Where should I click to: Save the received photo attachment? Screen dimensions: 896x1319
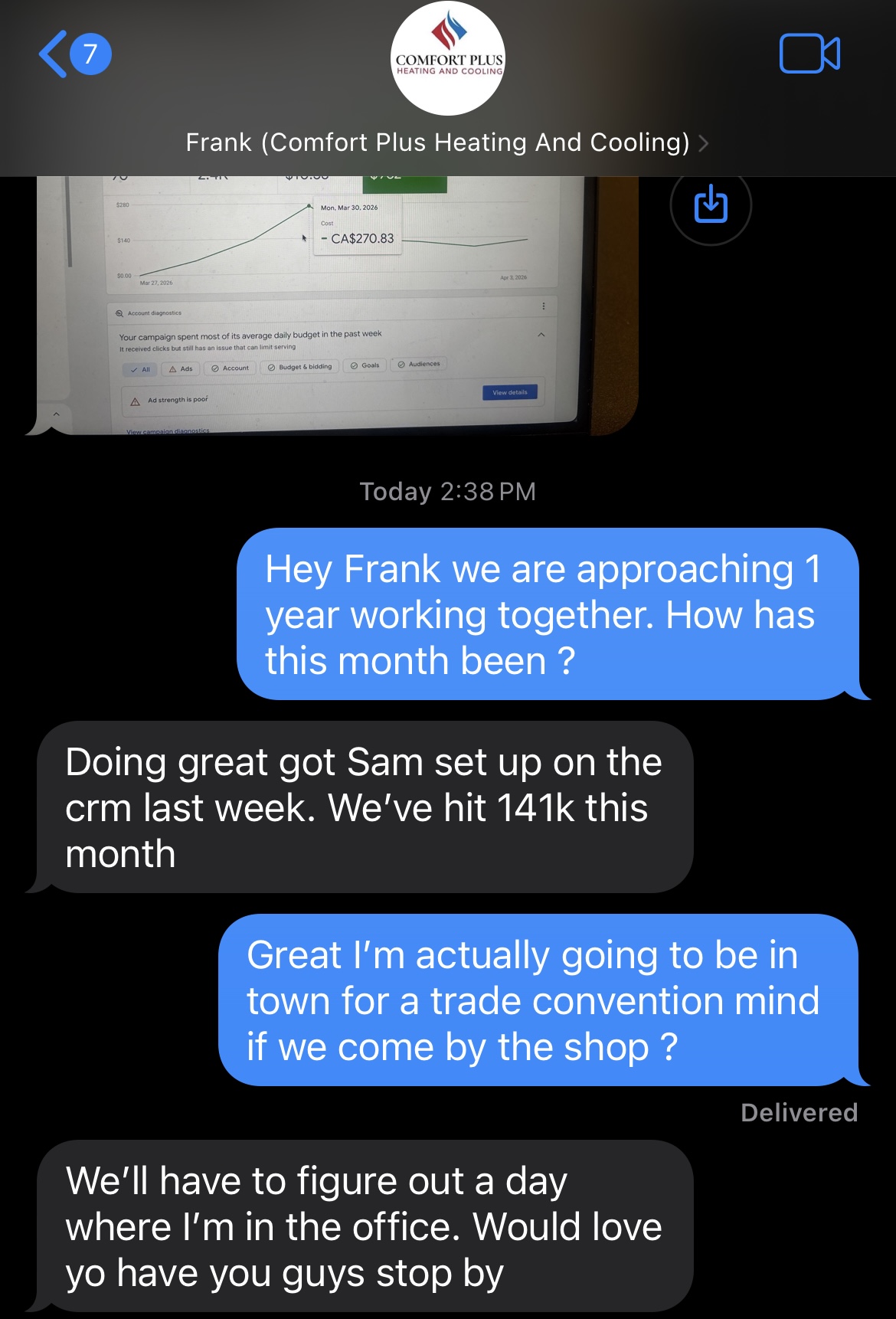(x=711, y=204)
